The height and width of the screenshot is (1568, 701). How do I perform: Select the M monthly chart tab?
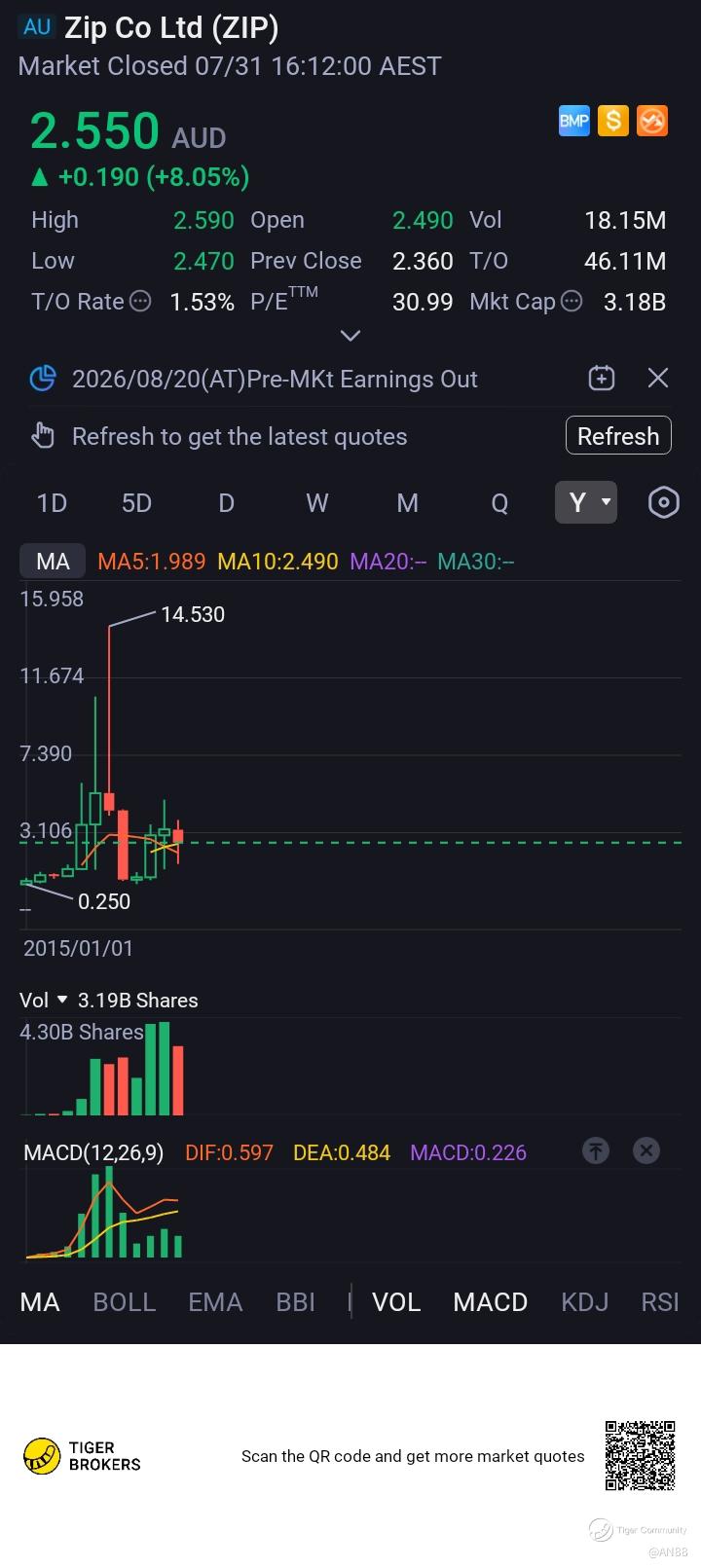(x=407, y=502)
